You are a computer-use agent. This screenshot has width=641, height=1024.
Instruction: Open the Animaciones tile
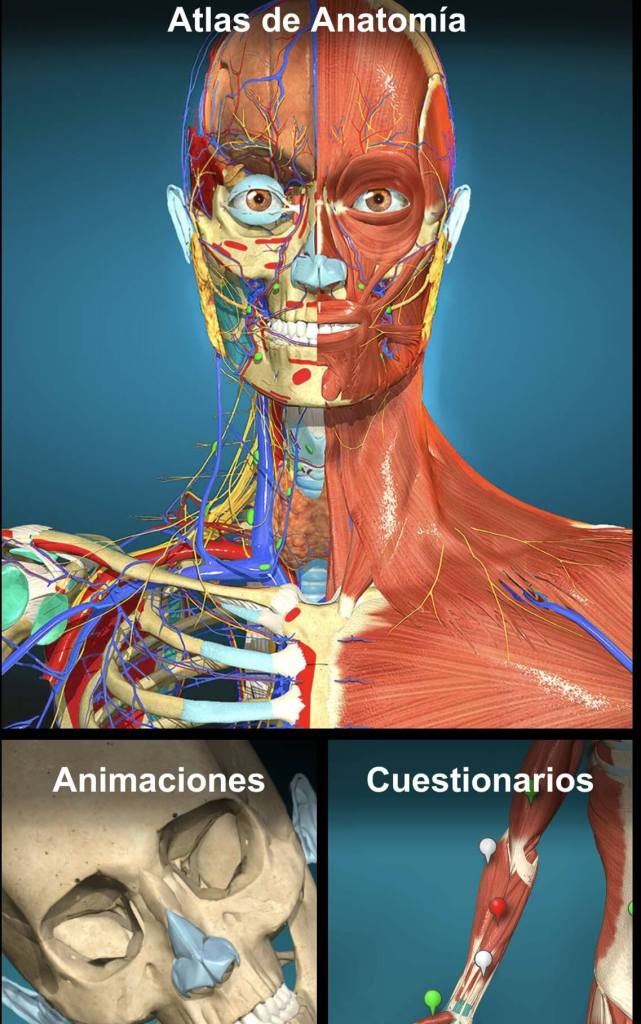point(158,882)
